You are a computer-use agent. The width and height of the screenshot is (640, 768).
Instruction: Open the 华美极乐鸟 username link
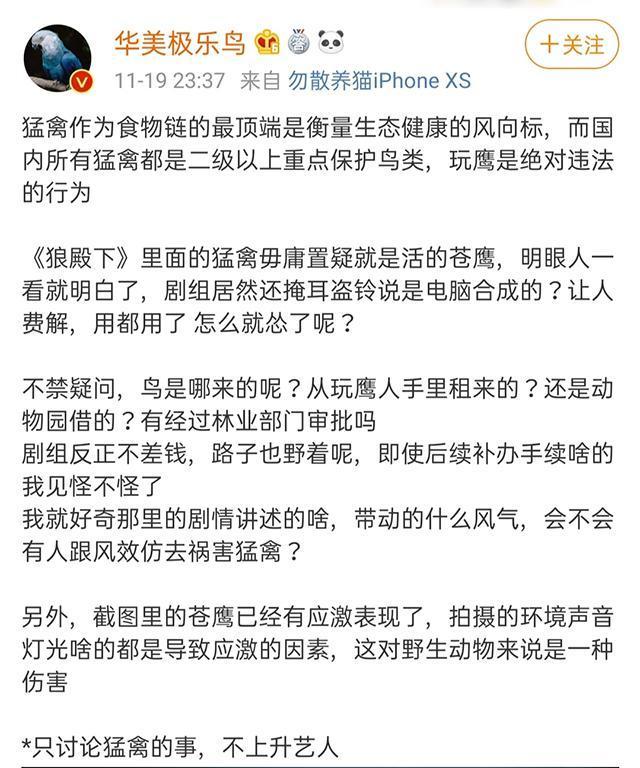[x=178, y=43]
